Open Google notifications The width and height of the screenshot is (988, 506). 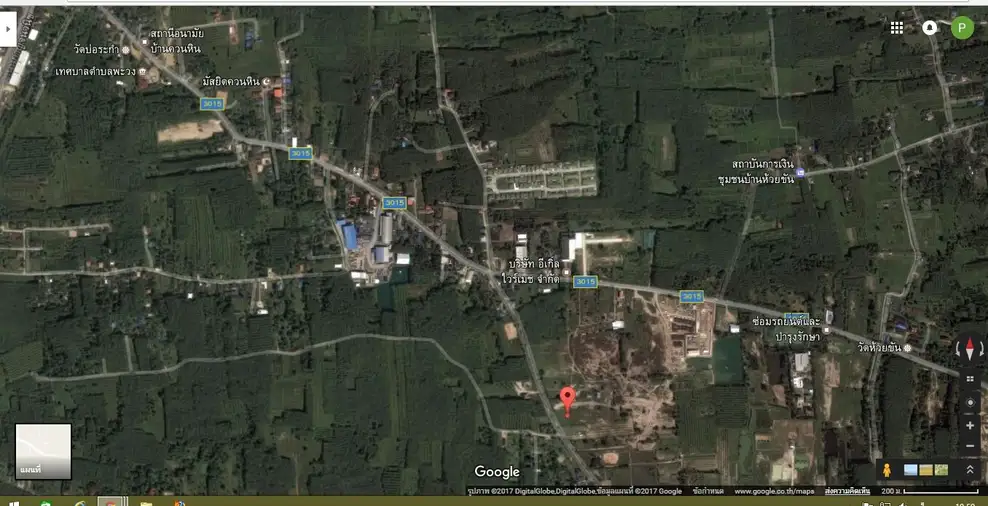pos(930,28)
